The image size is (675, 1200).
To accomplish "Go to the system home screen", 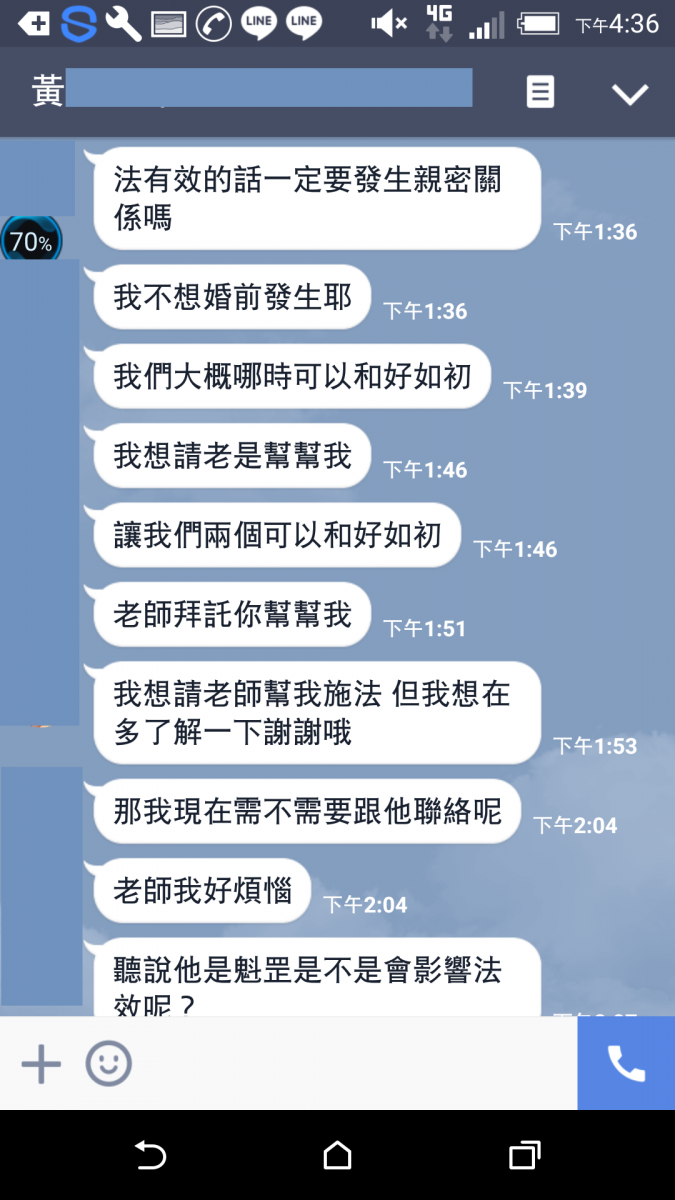I will [x=338, y=1156].
